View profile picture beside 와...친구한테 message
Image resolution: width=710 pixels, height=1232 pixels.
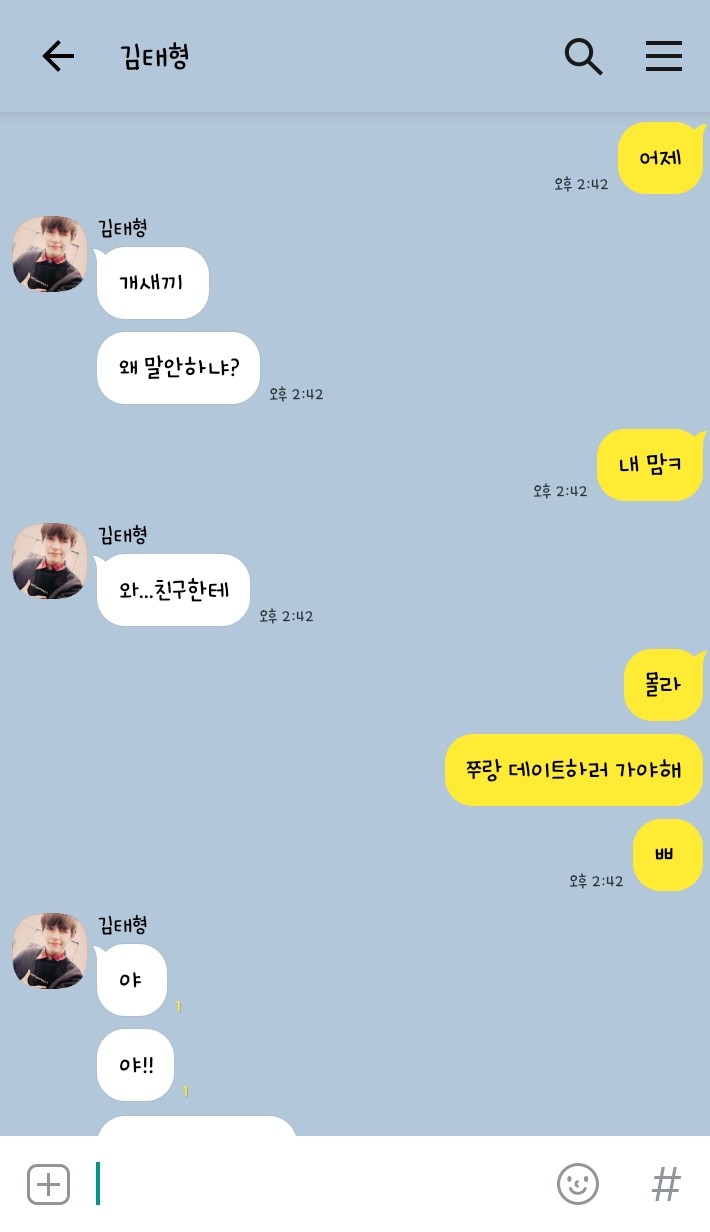50,561
